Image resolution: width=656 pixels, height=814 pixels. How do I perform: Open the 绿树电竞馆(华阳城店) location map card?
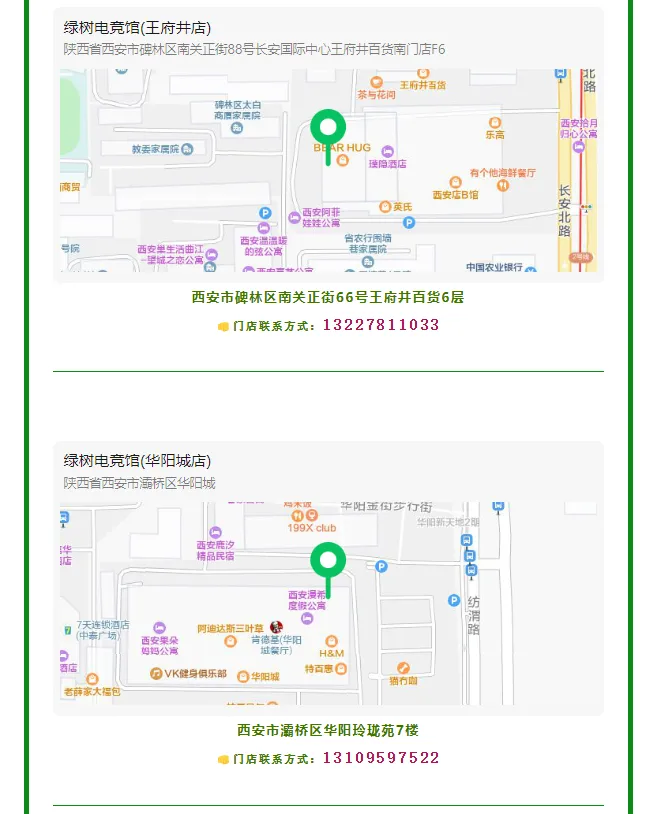click(x=328, y=578)
